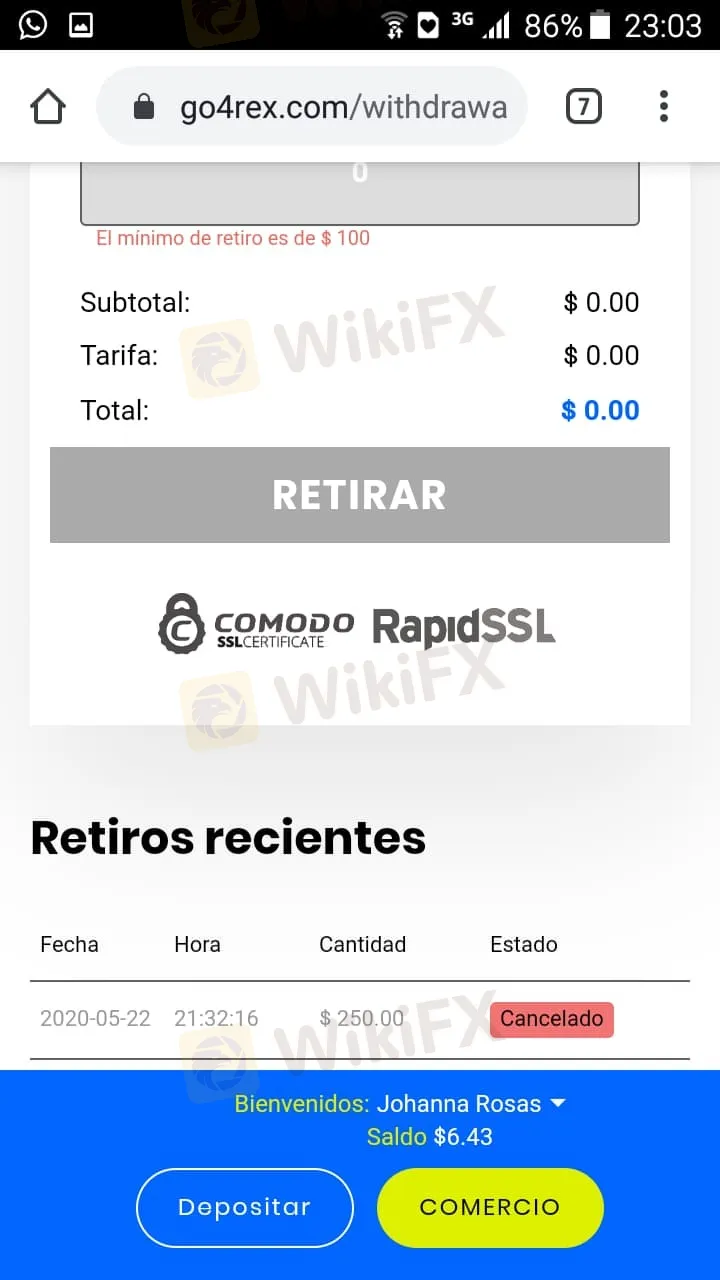
Task: Go to the browser home page
Action: [x=48, y=107]
